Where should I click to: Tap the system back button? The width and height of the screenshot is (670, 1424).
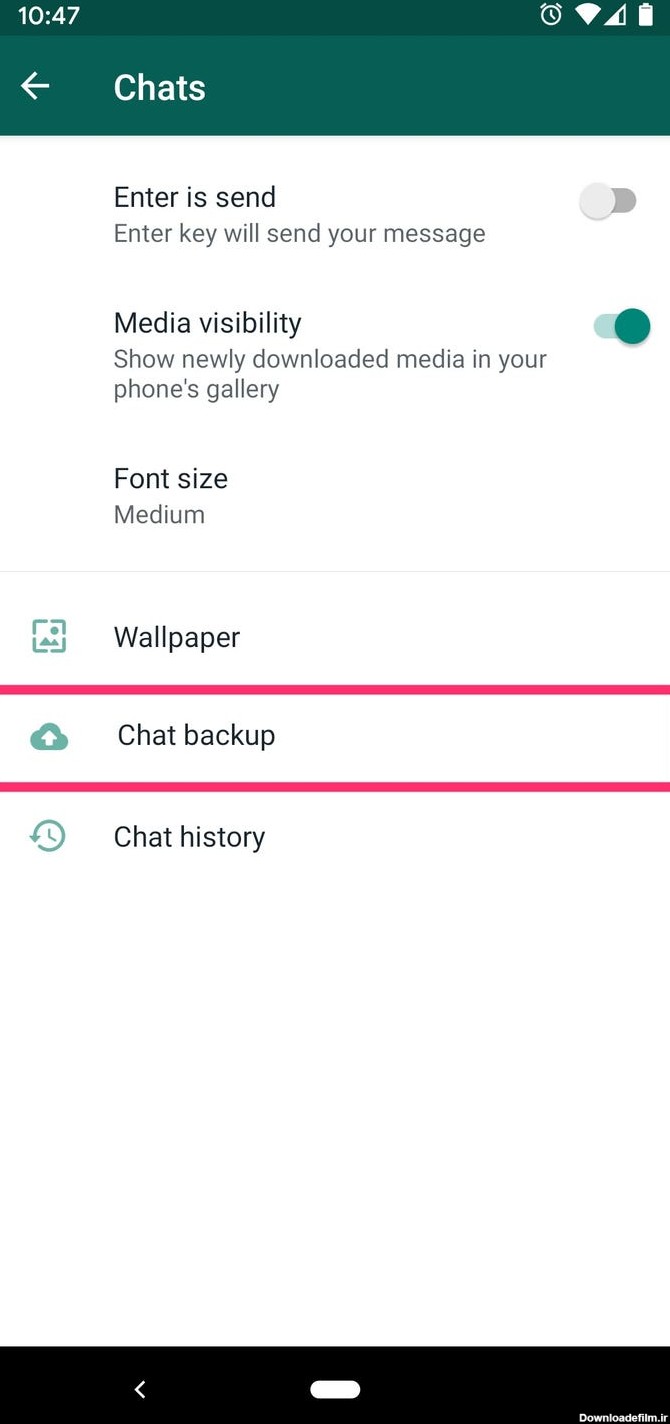pos(140,1389)
